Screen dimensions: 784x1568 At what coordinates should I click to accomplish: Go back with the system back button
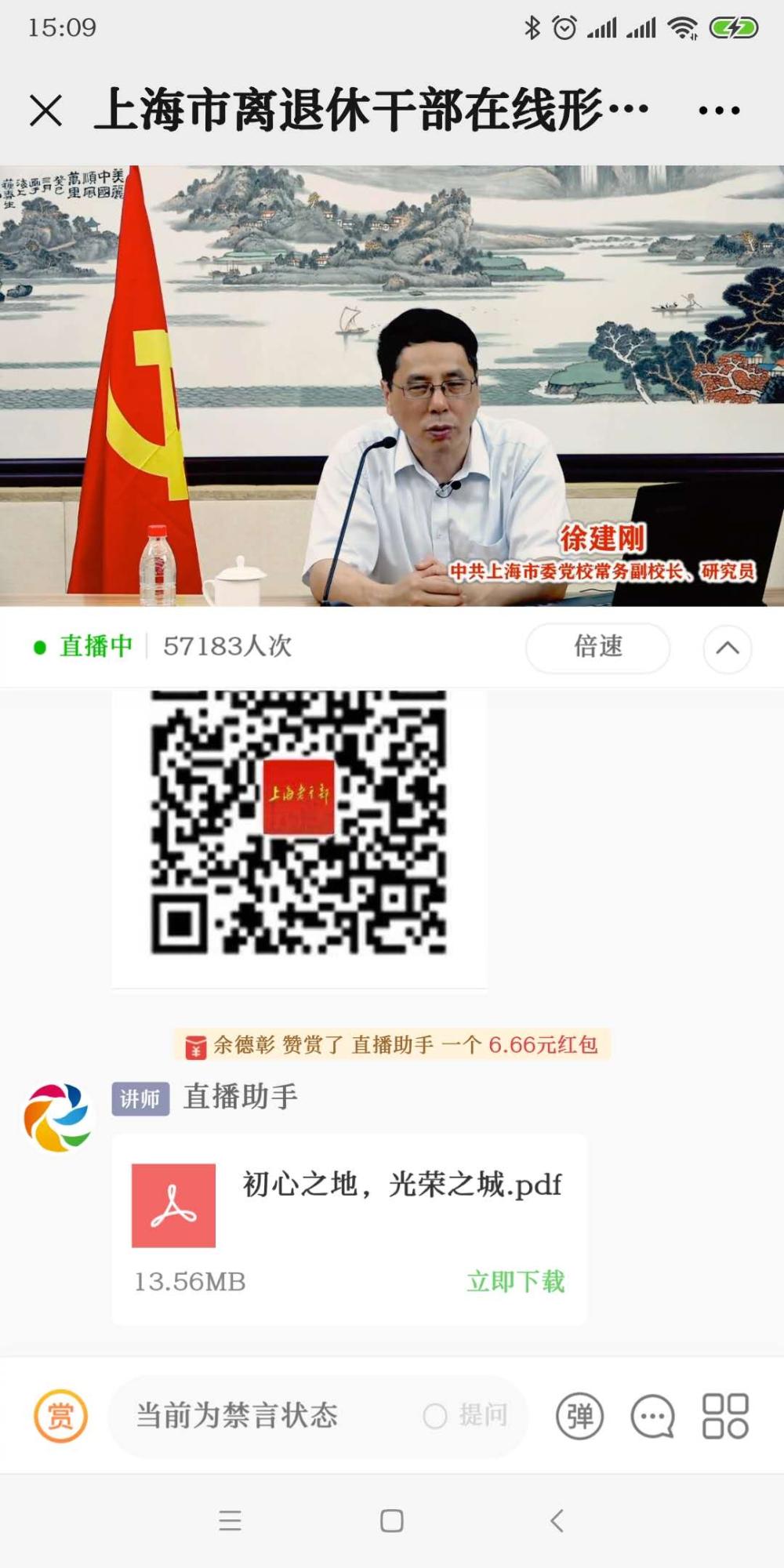[557, 1521]
